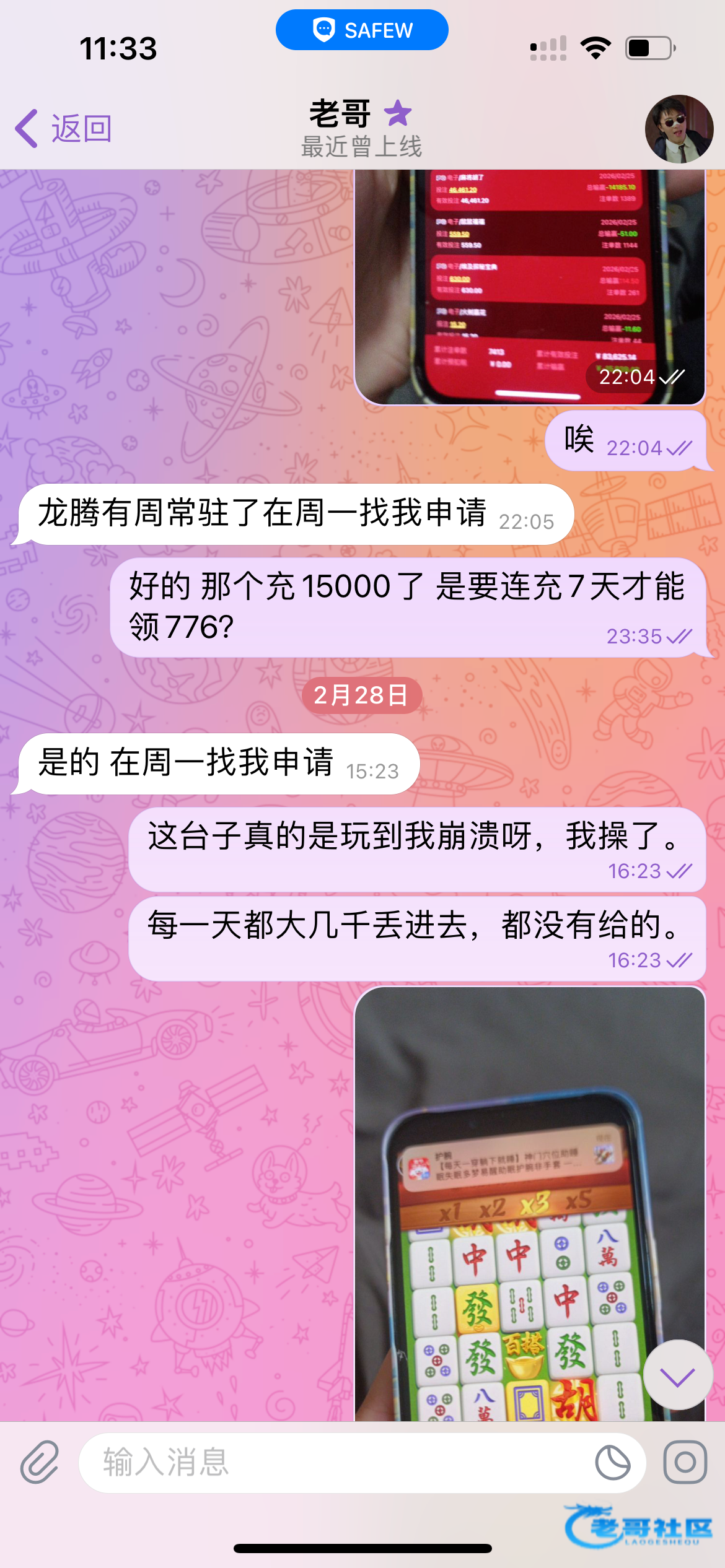
Task: Open the attachment paperclip
Action: (40, 1462)
